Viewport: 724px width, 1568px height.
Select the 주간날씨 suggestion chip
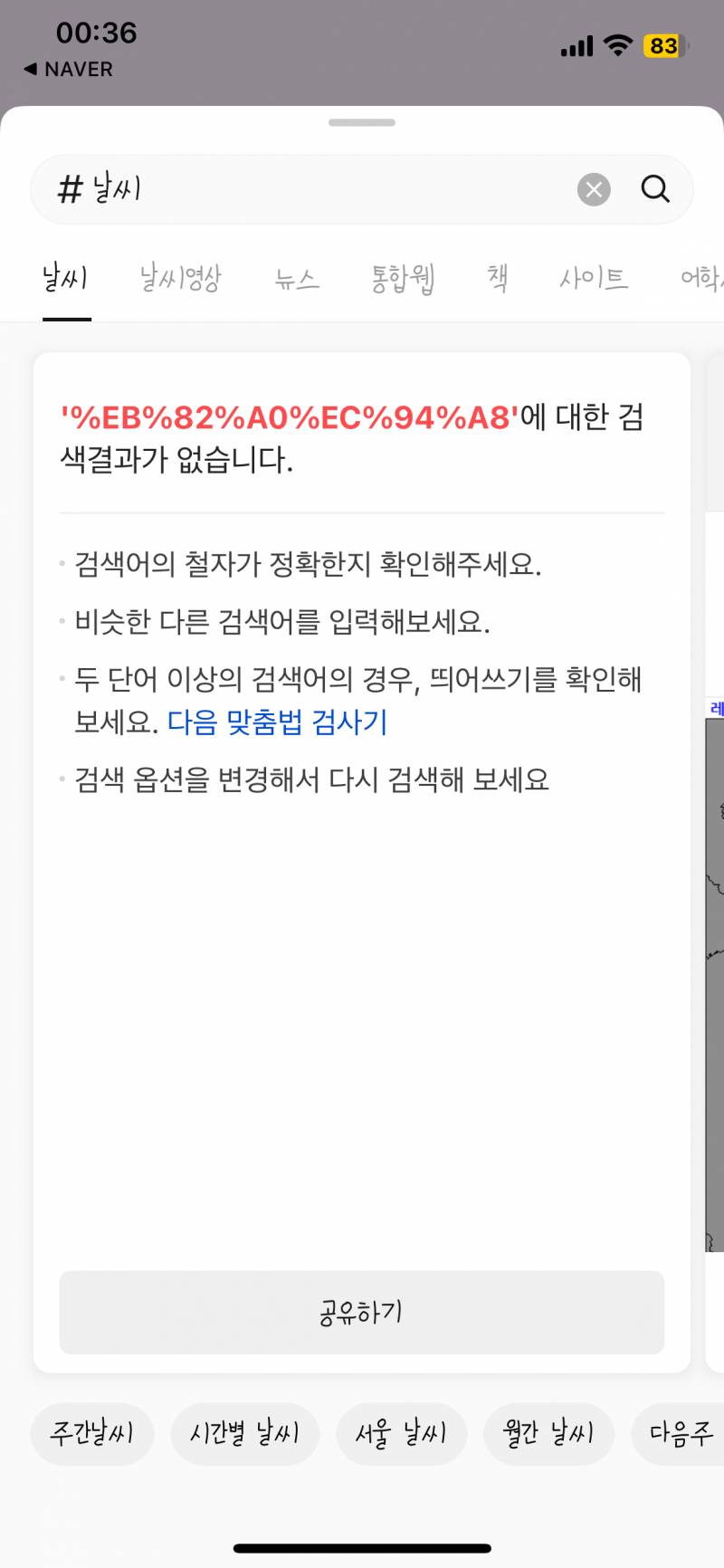pyautogui.click(x=91, y=1434)
